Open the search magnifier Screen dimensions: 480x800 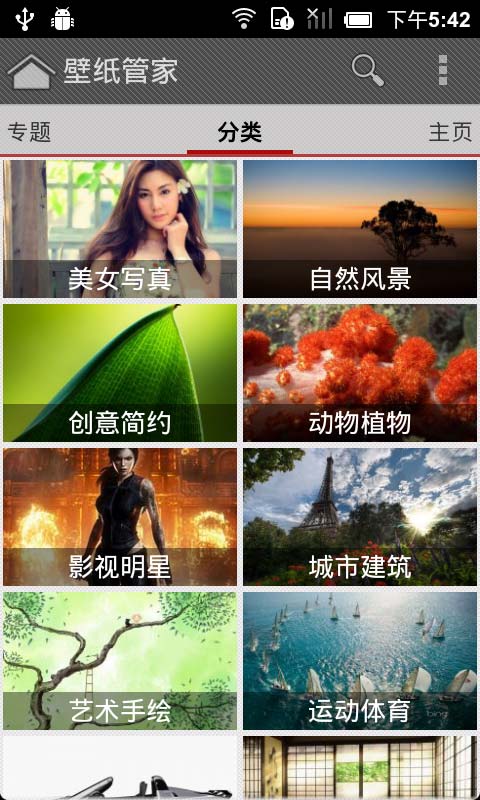[x=368, y=70]
